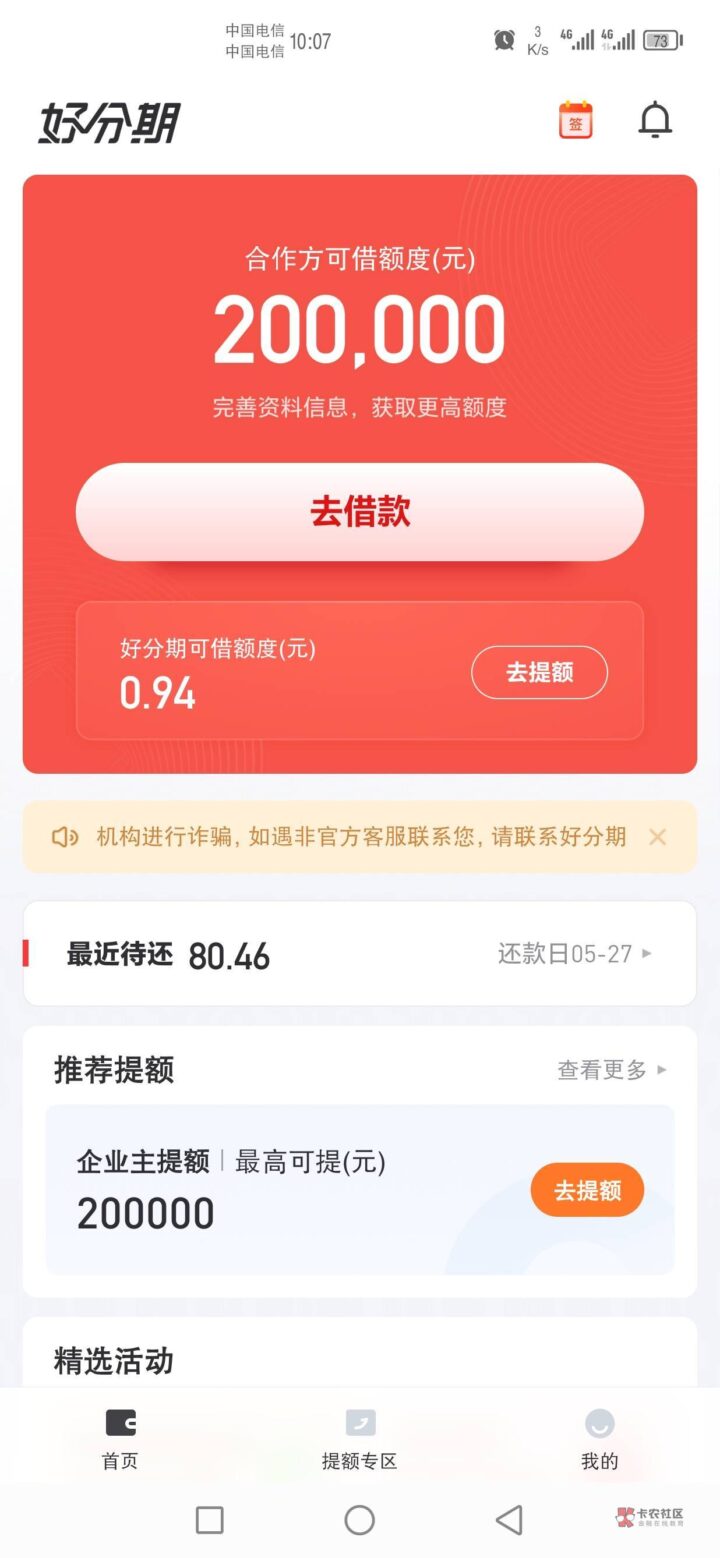
Task: Tap the orange 去提额 for 企业主提额
Action: 587,1190
